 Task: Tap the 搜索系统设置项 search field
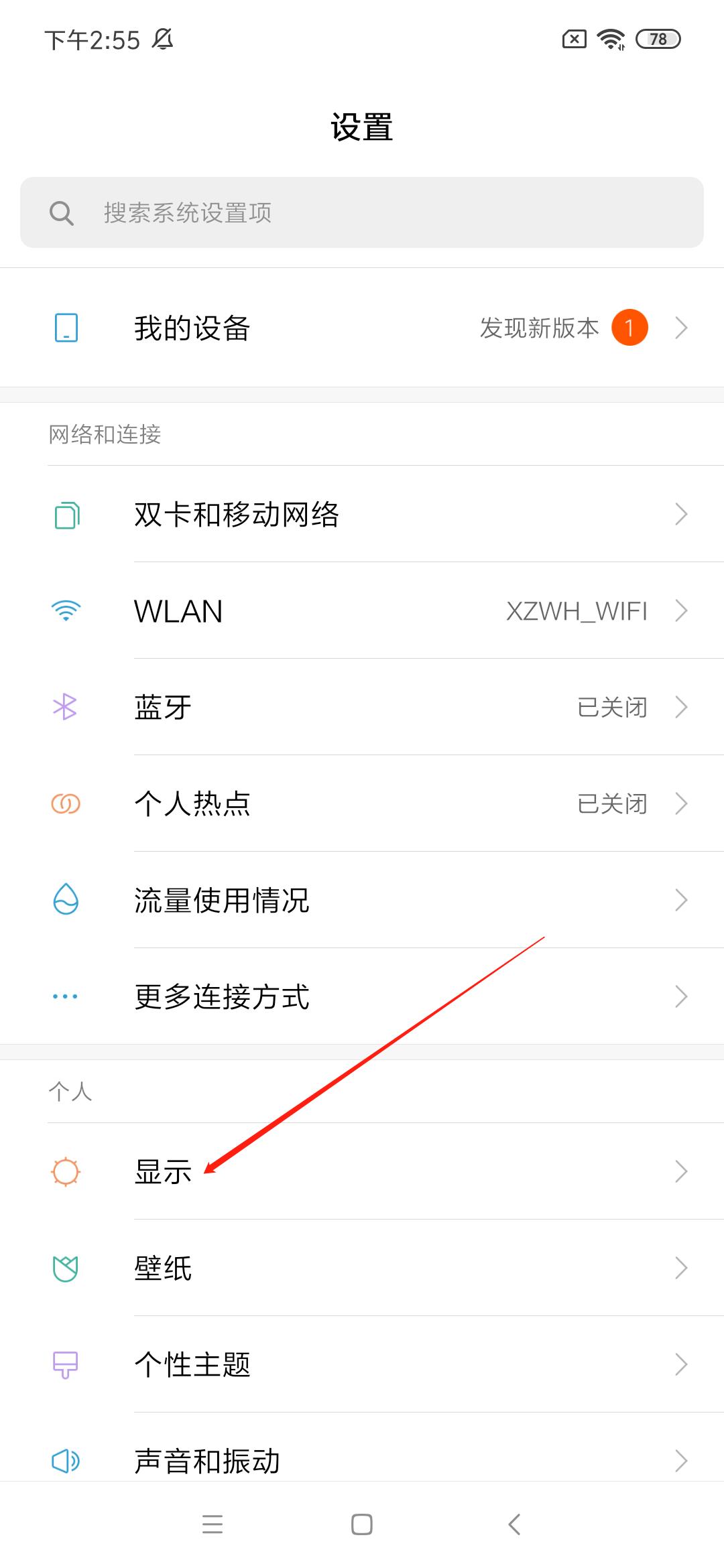362,212
